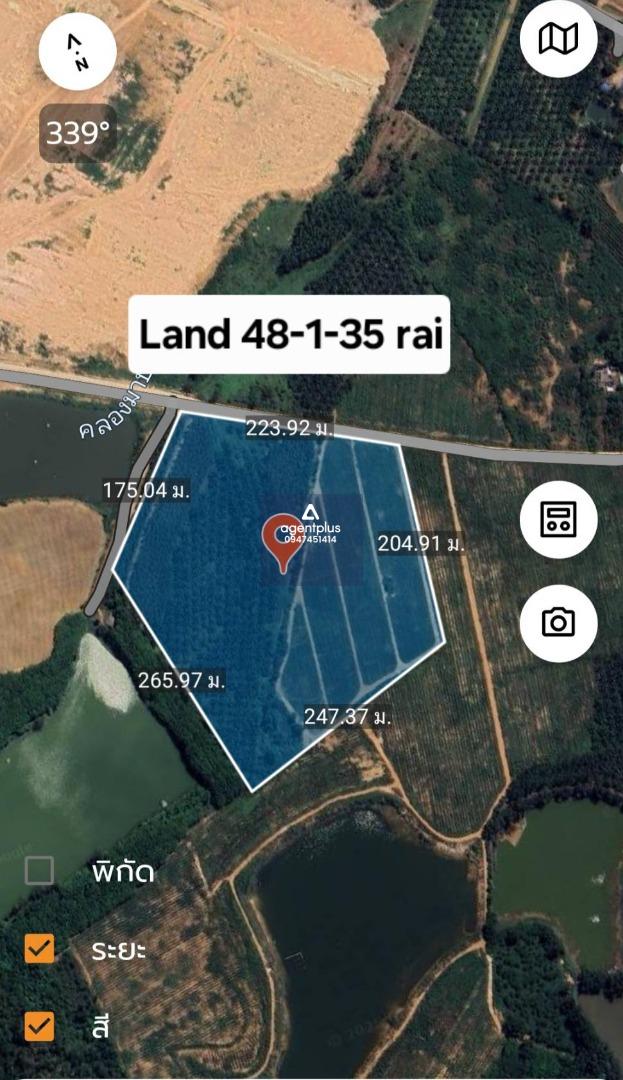Enable the พิกัด checkbox
Image resolution: width=623 pixels, height=1080 pixels.
pyautogui.click(x=39, y=871)
